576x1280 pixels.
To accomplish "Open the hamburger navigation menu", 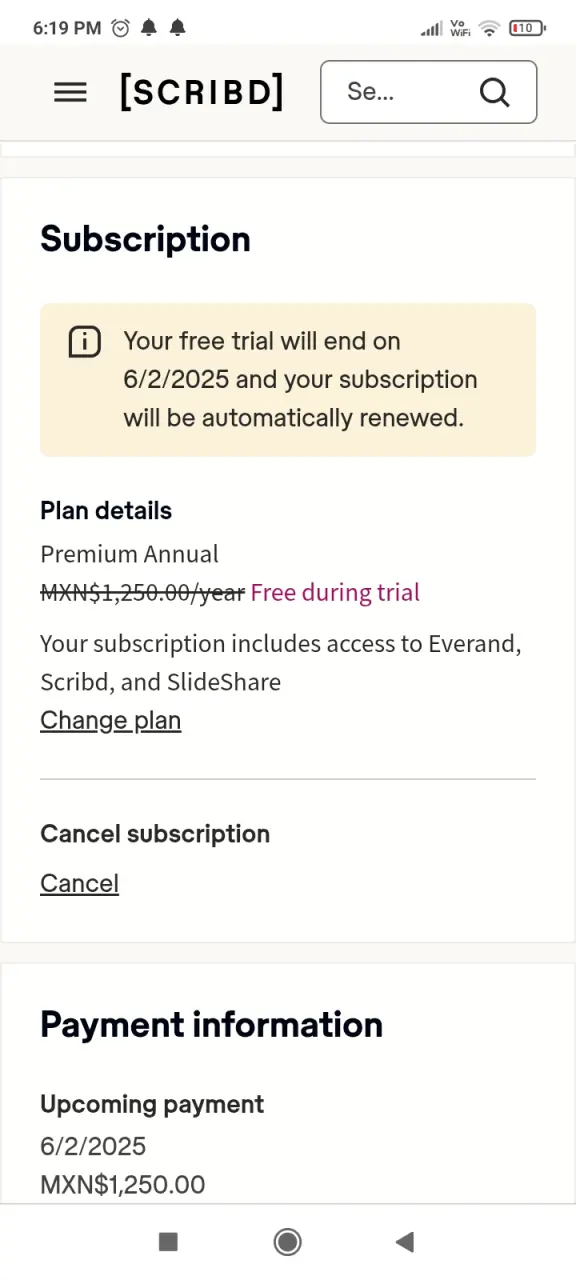I will [70, 92].
